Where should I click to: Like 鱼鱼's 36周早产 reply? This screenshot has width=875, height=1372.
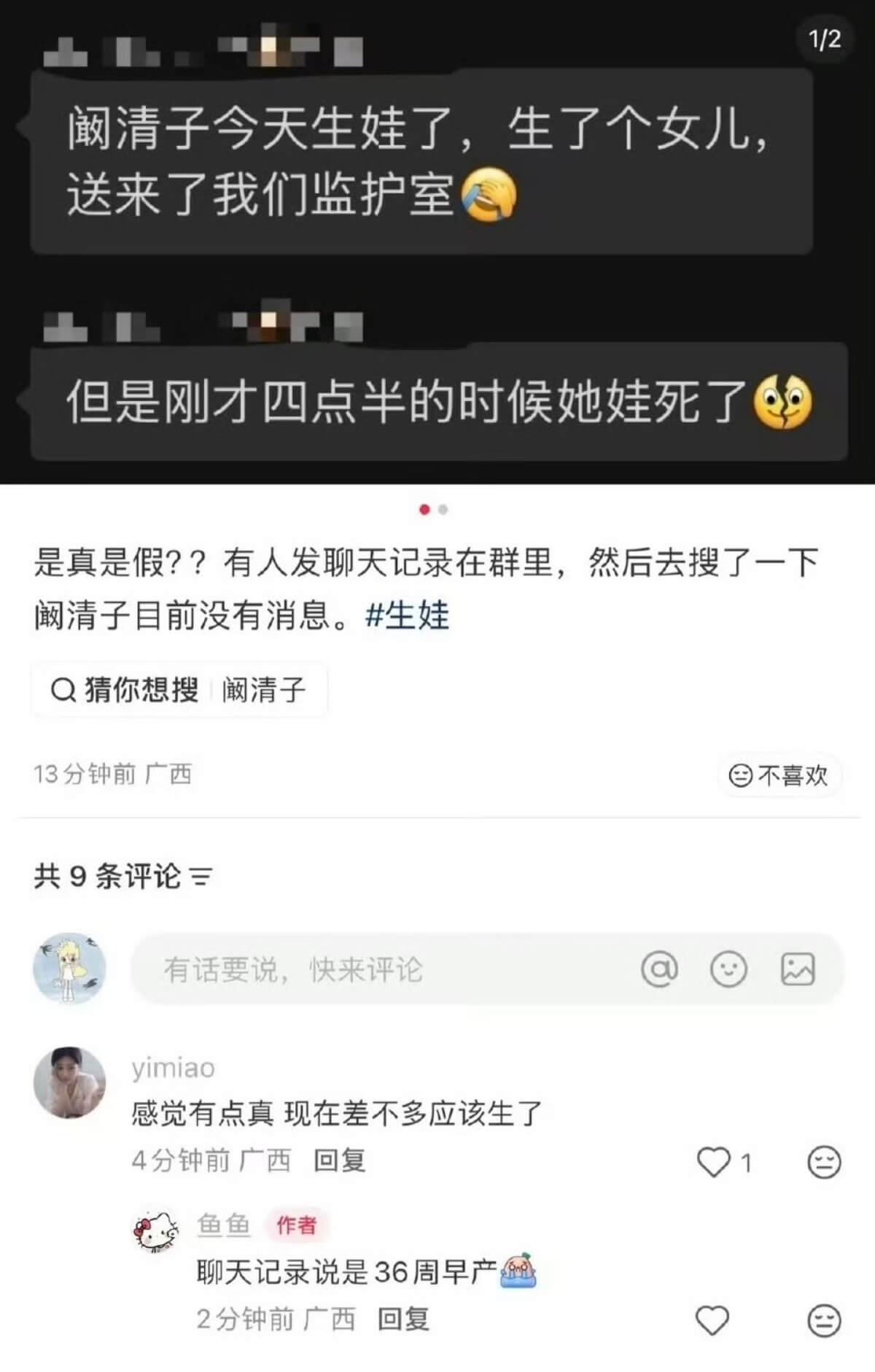712,1320
